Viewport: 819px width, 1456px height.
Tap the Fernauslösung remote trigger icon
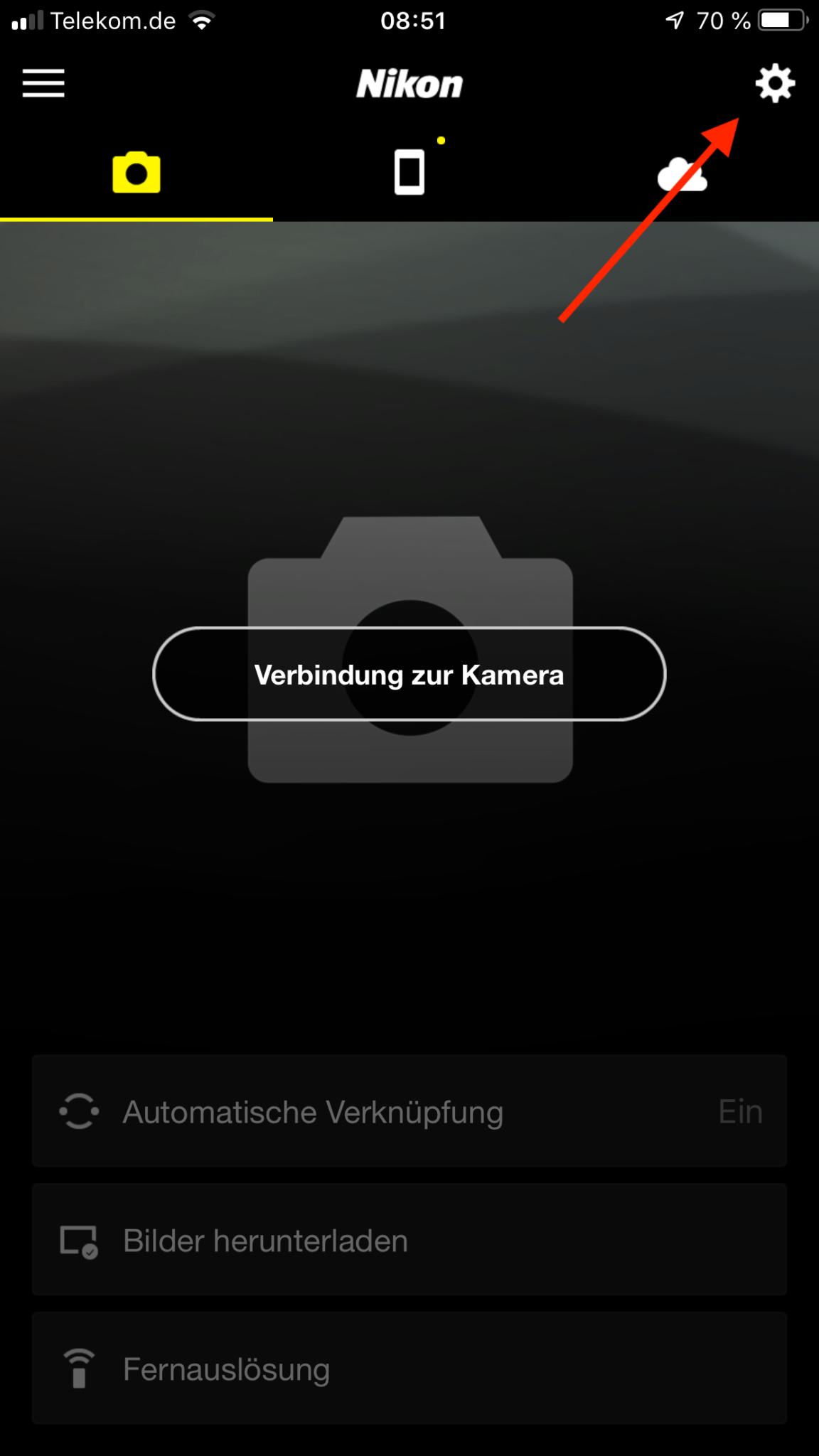click(x=79, y=1368)
